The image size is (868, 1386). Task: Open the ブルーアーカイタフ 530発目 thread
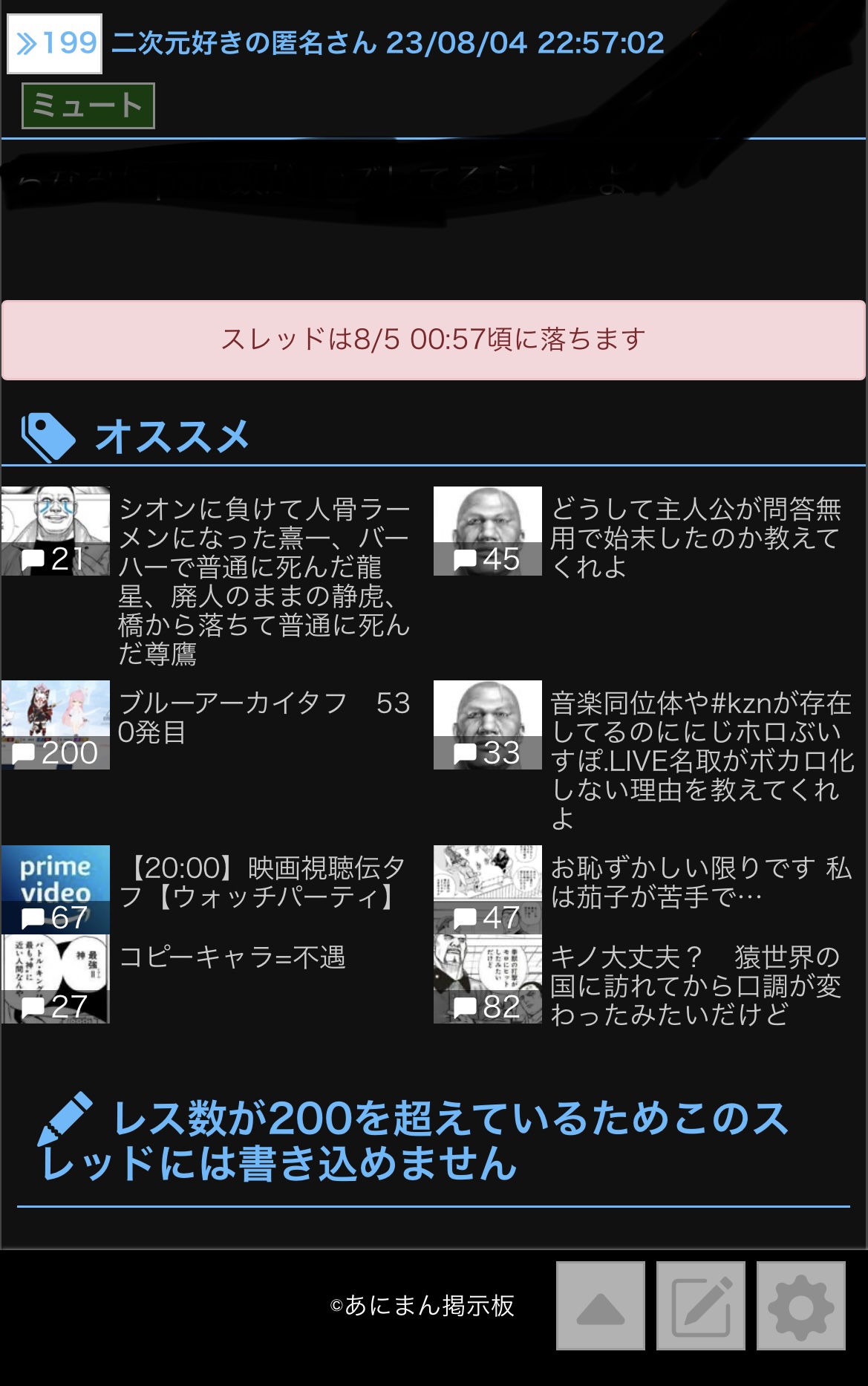pos(264,718)
